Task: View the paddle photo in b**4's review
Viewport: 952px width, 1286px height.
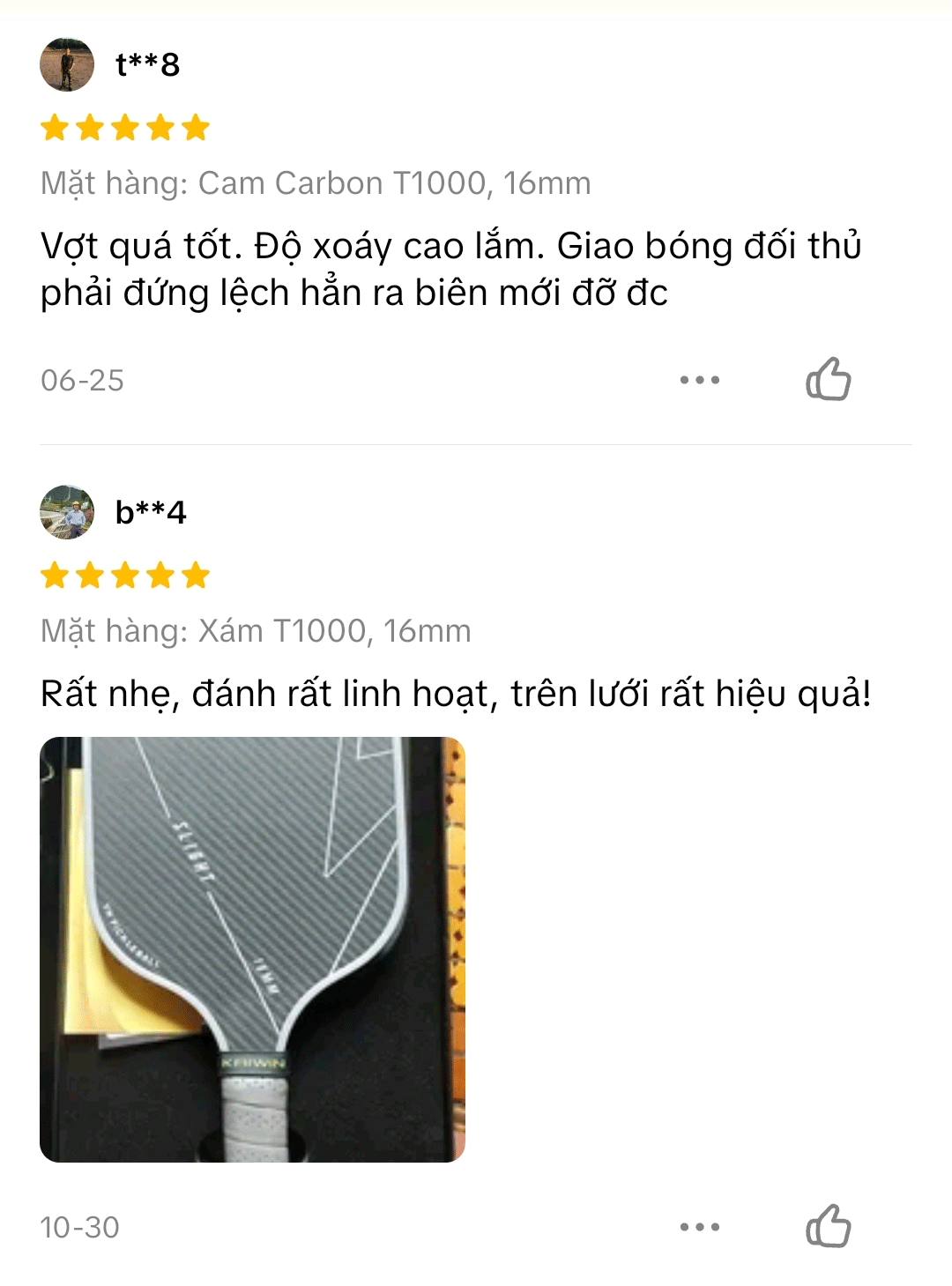Action: 252,949
